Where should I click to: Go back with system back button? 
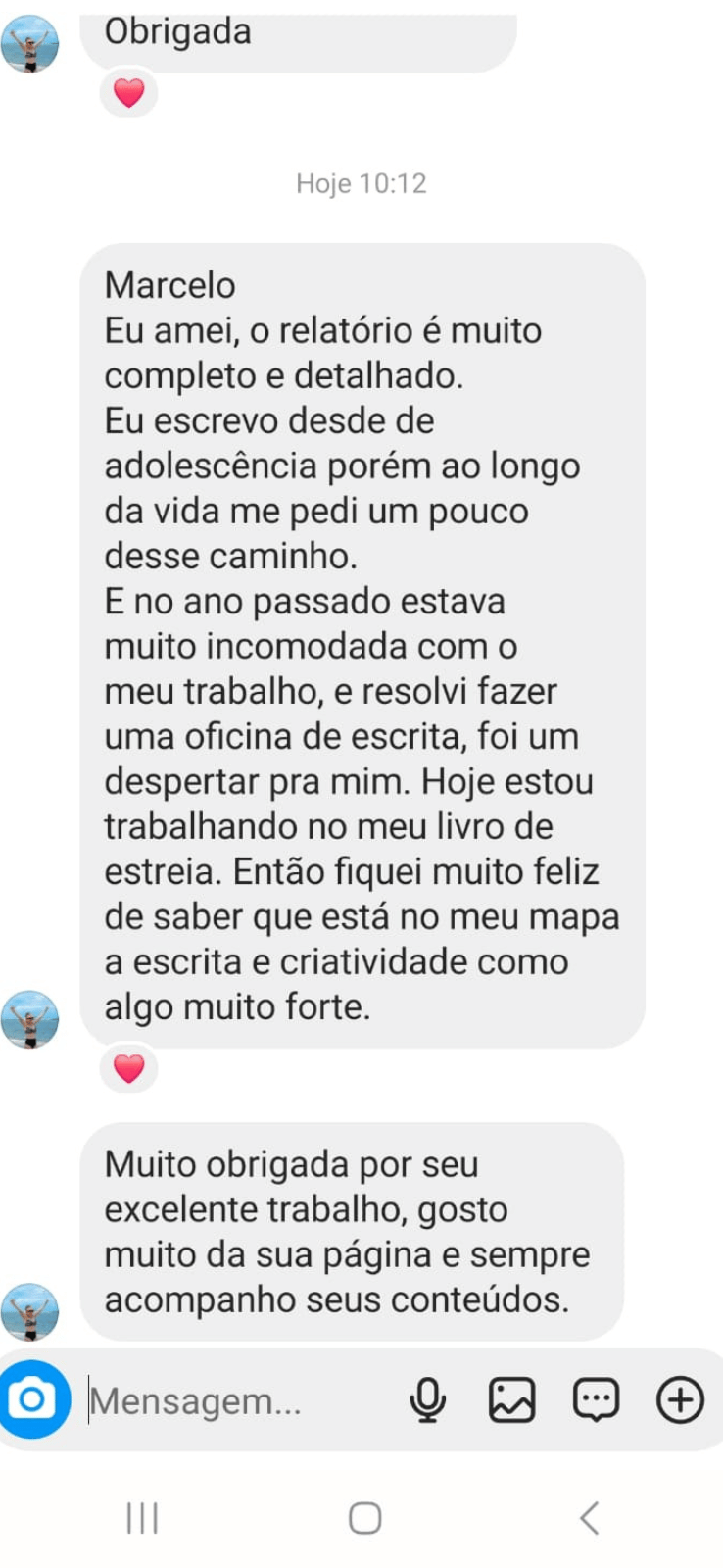(589, 1518)
